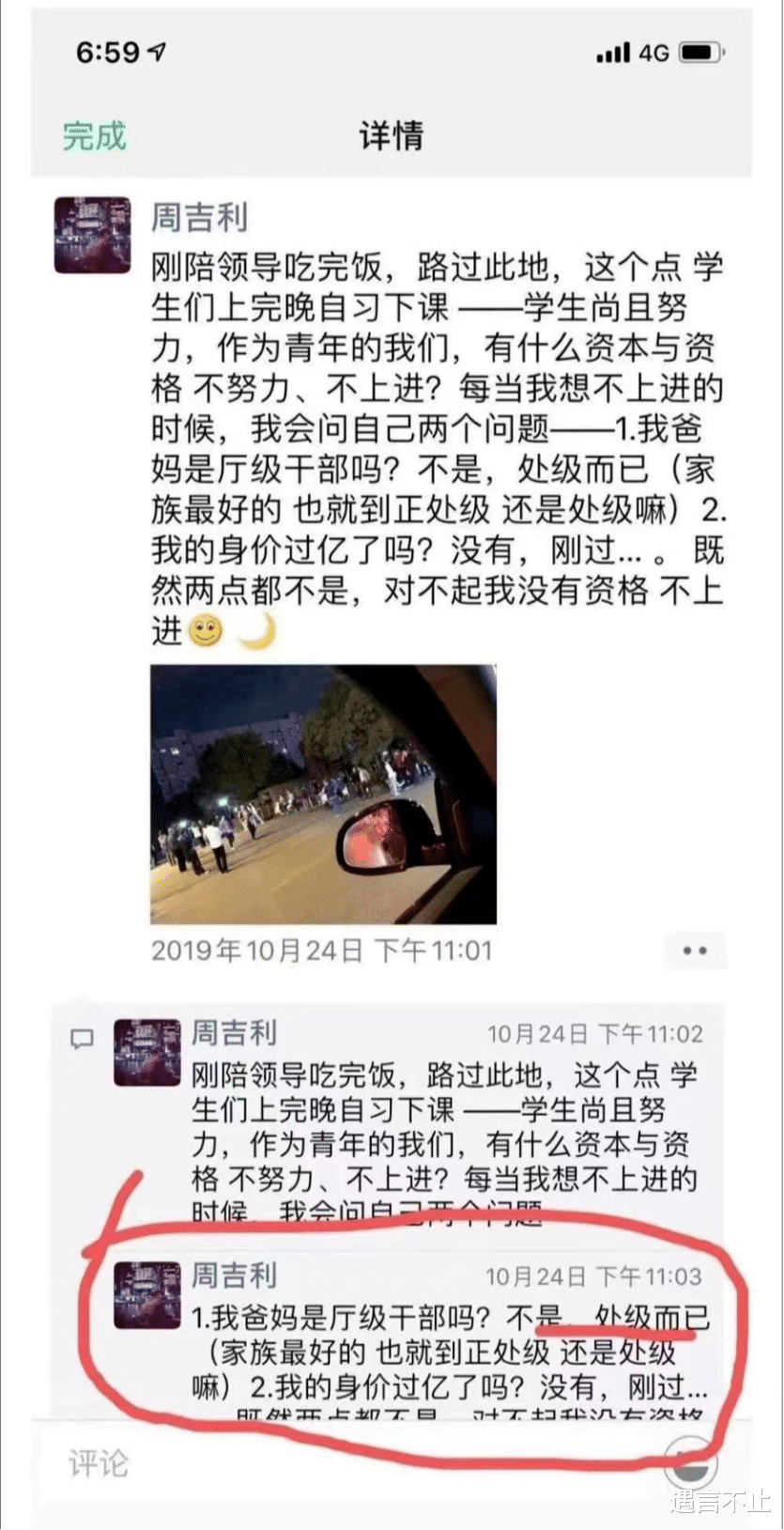Tap the 周吉利 name above the main post

[200, 218]
